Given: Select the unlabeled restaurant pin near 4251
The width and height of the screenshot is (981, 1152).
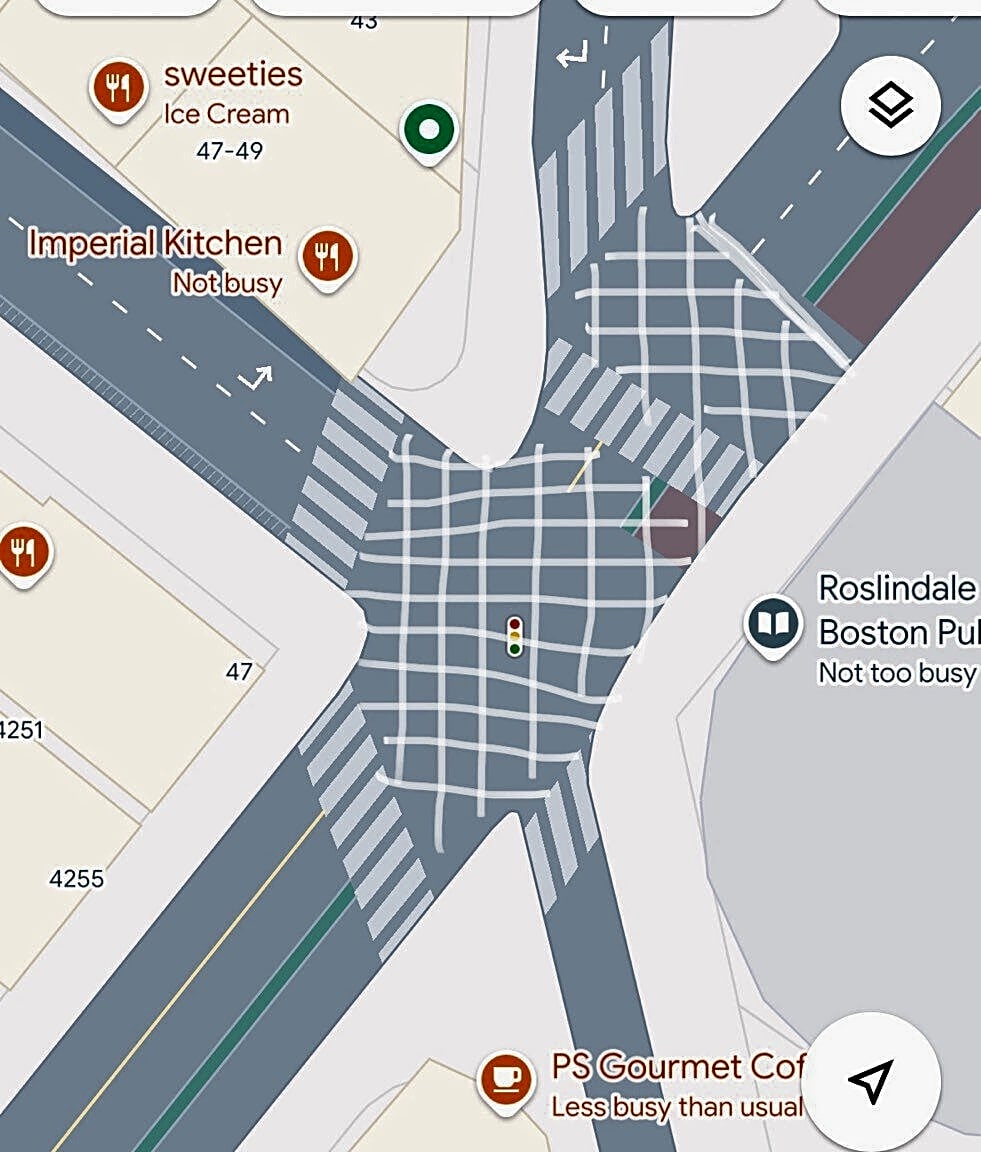Looking at the screenshot, I should point(24,552).
